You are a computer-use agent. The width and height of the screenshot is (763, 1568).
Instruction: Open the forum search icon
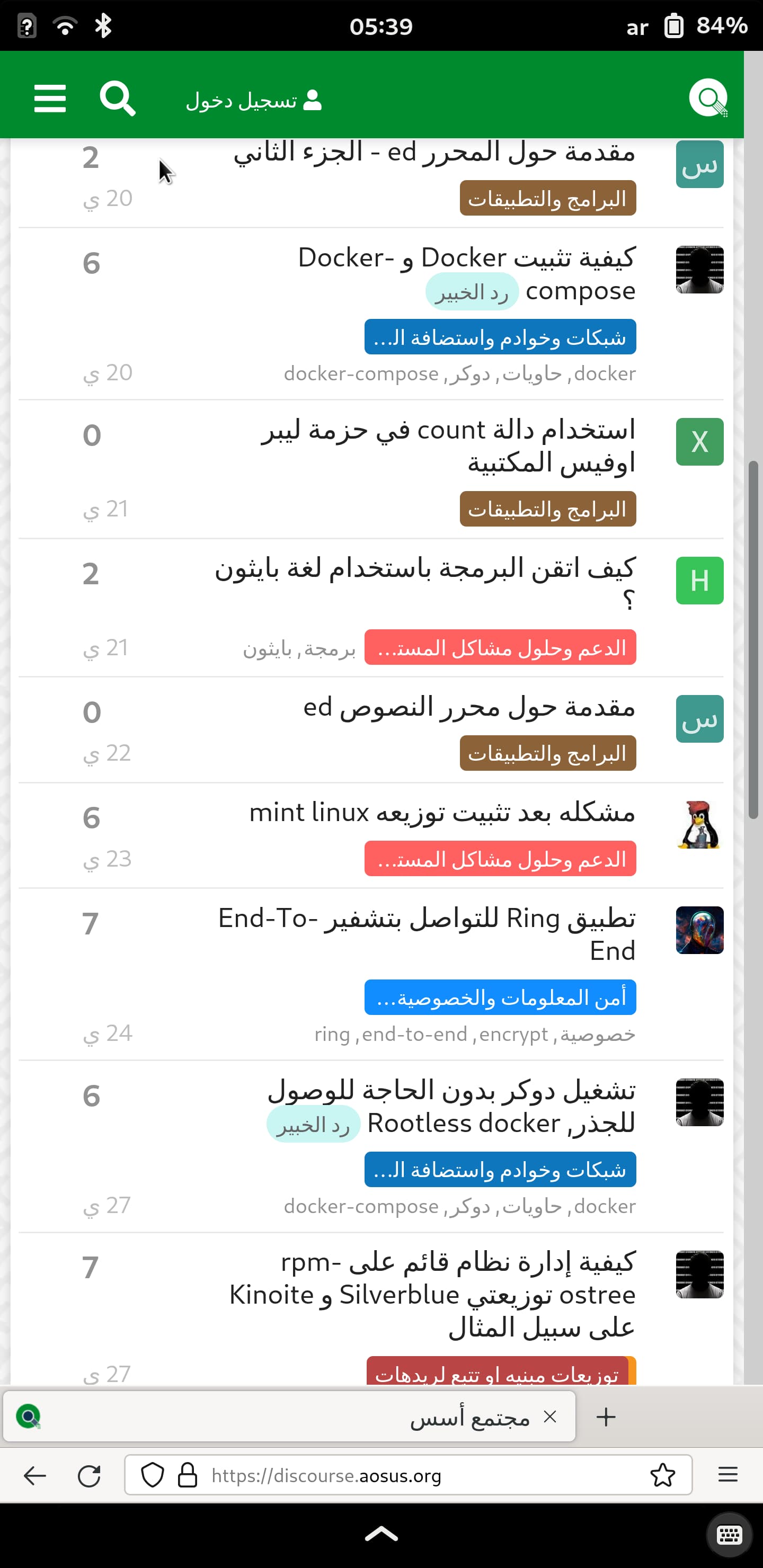(x=117, y=99)
